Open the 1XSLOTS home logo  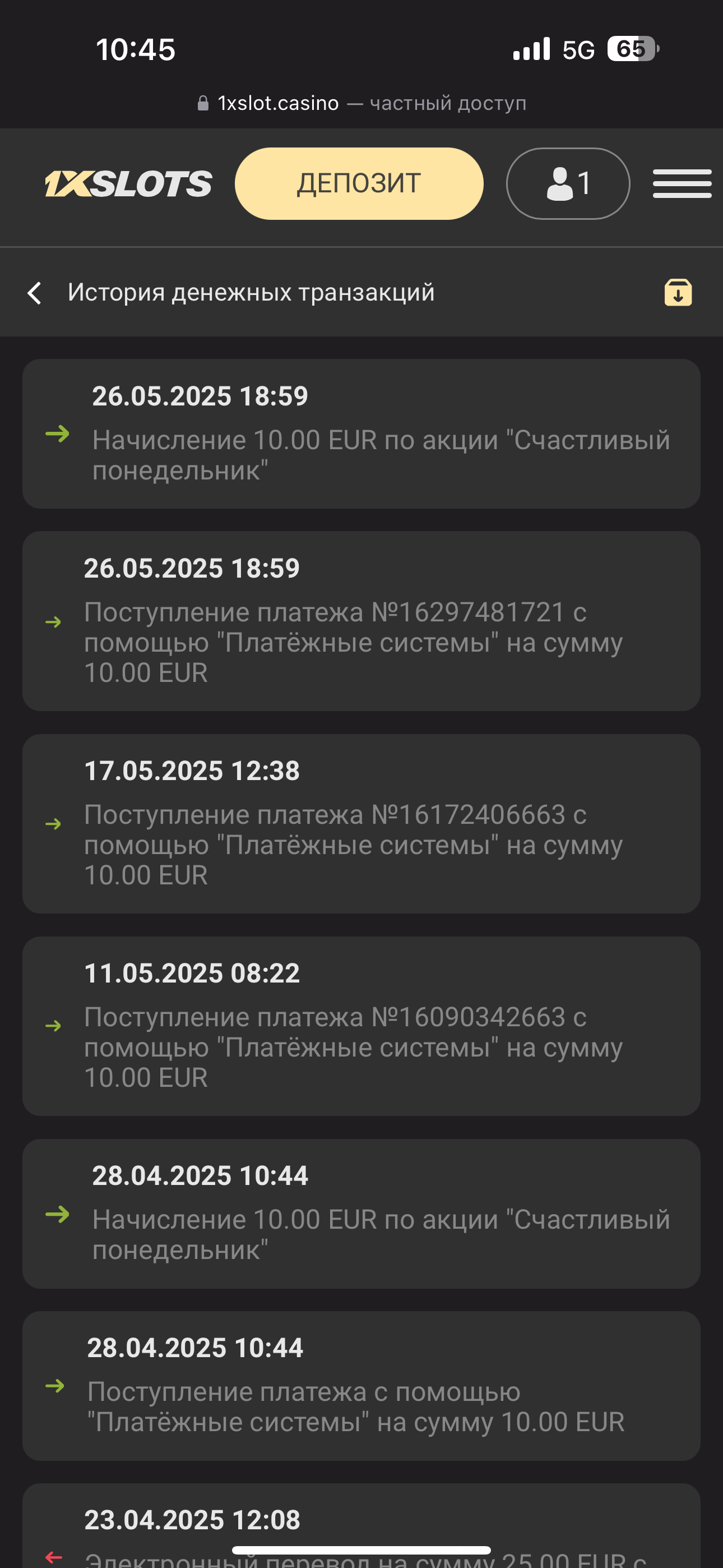pos(128,184)
